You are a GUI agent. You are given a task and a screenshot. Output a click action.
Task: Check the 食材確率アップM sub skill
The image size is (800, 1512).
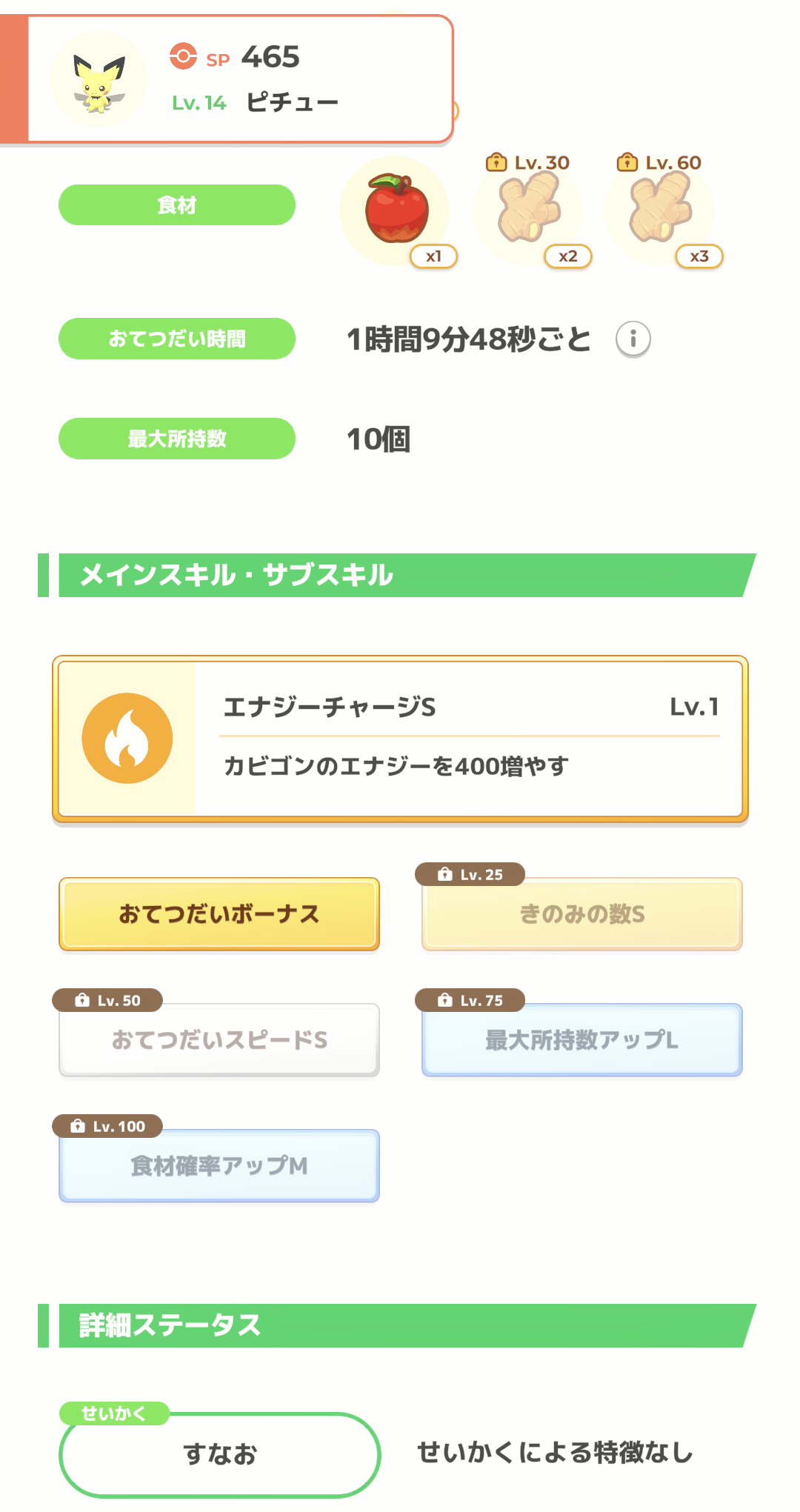(219, 1166)
